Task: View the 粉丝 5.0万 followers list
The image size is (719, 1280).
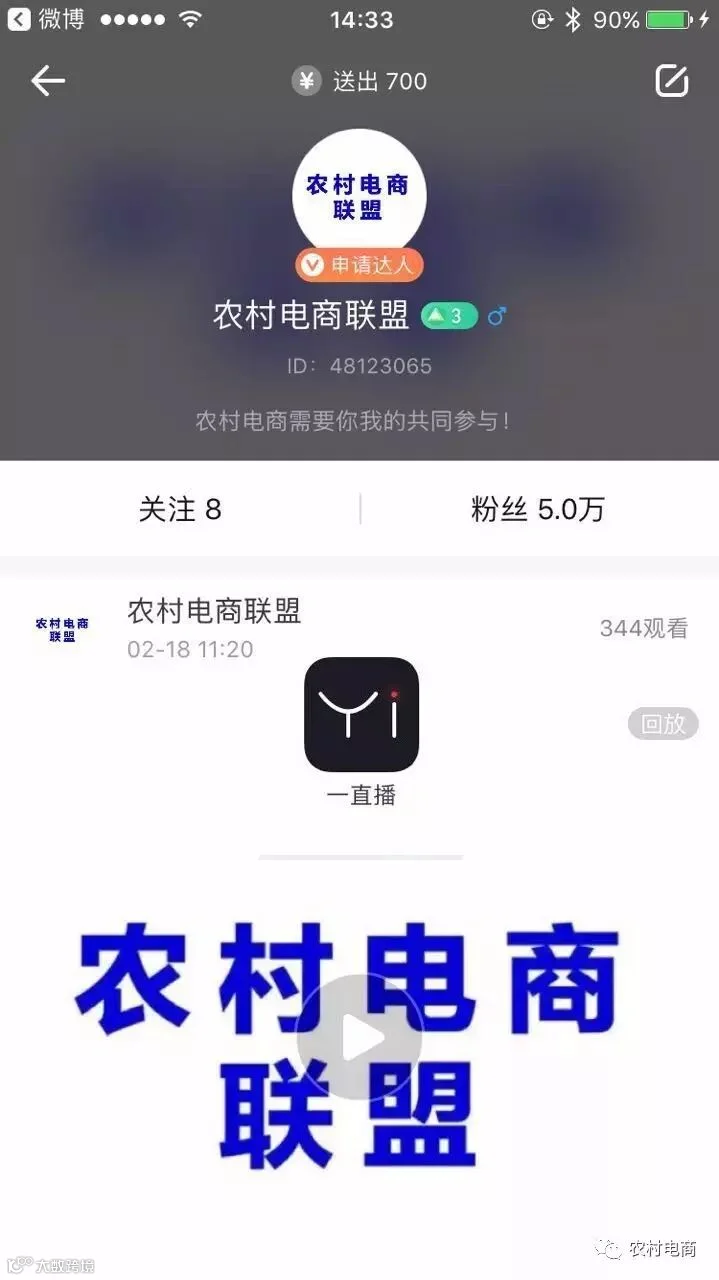Action: coord(538,509)
